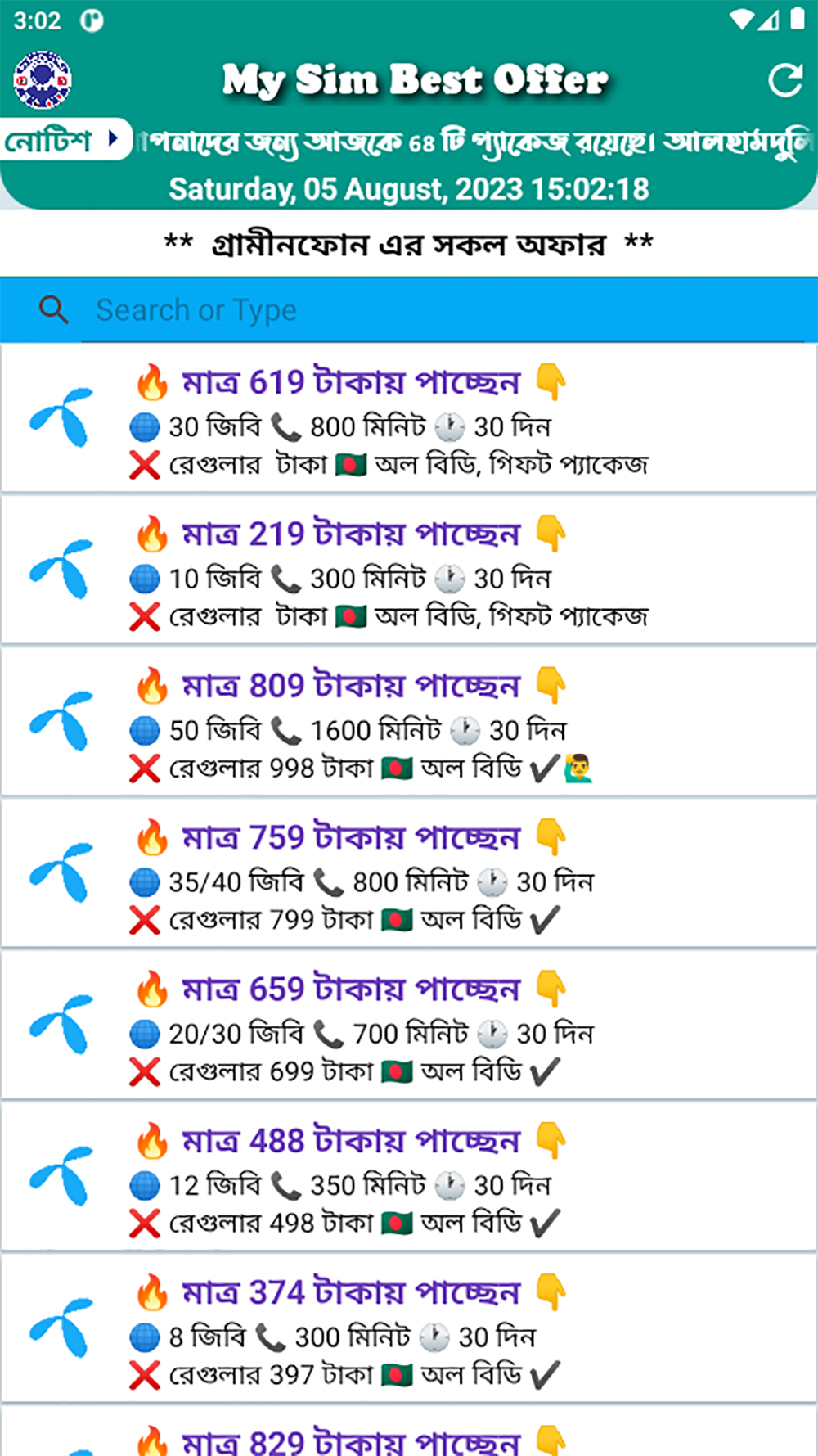The width and height of the screenshot is (818, 1456).
Task: Select the 809 taka 50 GB offer
Action: click(409, 723)
